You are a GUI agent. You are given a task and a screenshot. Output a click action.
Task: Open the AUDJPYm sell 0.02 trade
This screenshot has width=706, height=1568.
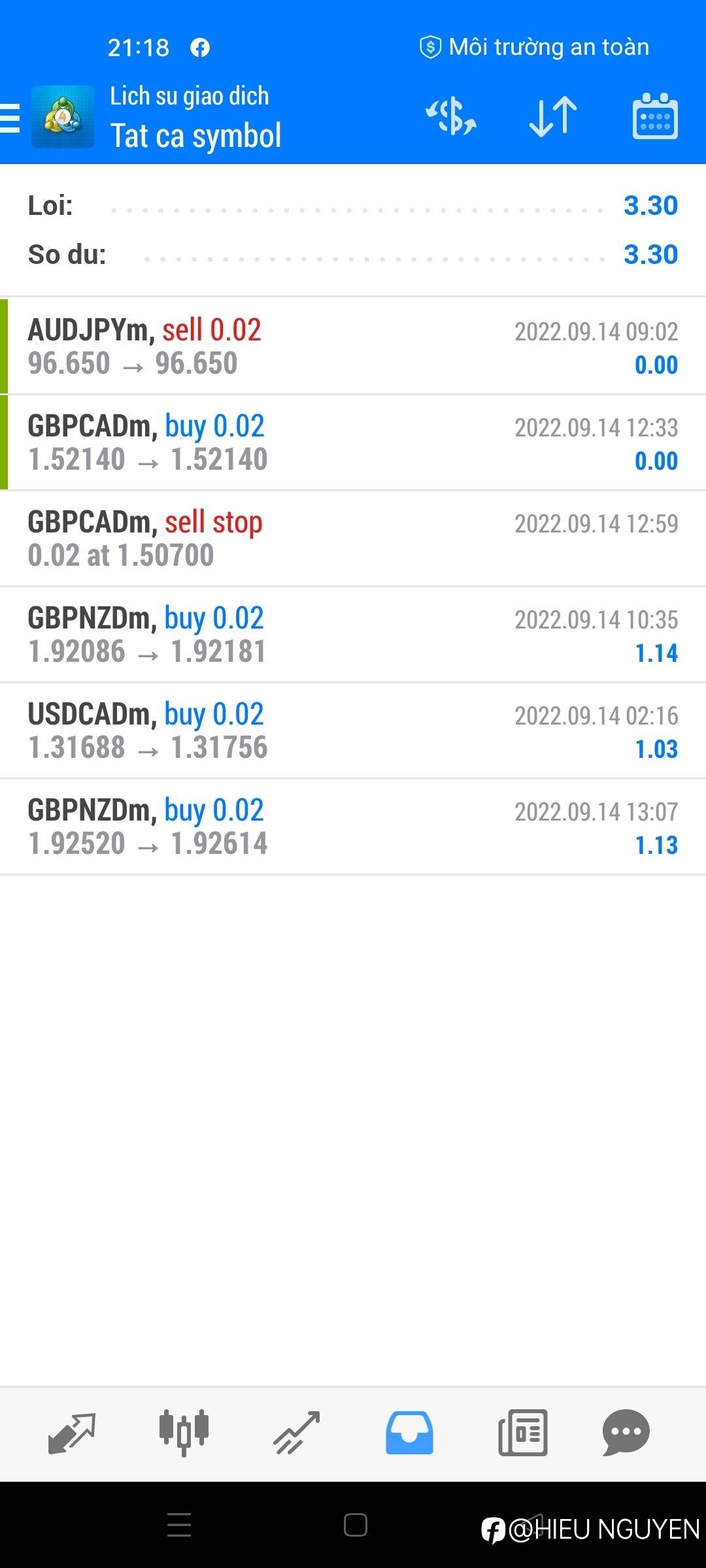point(353,346)
